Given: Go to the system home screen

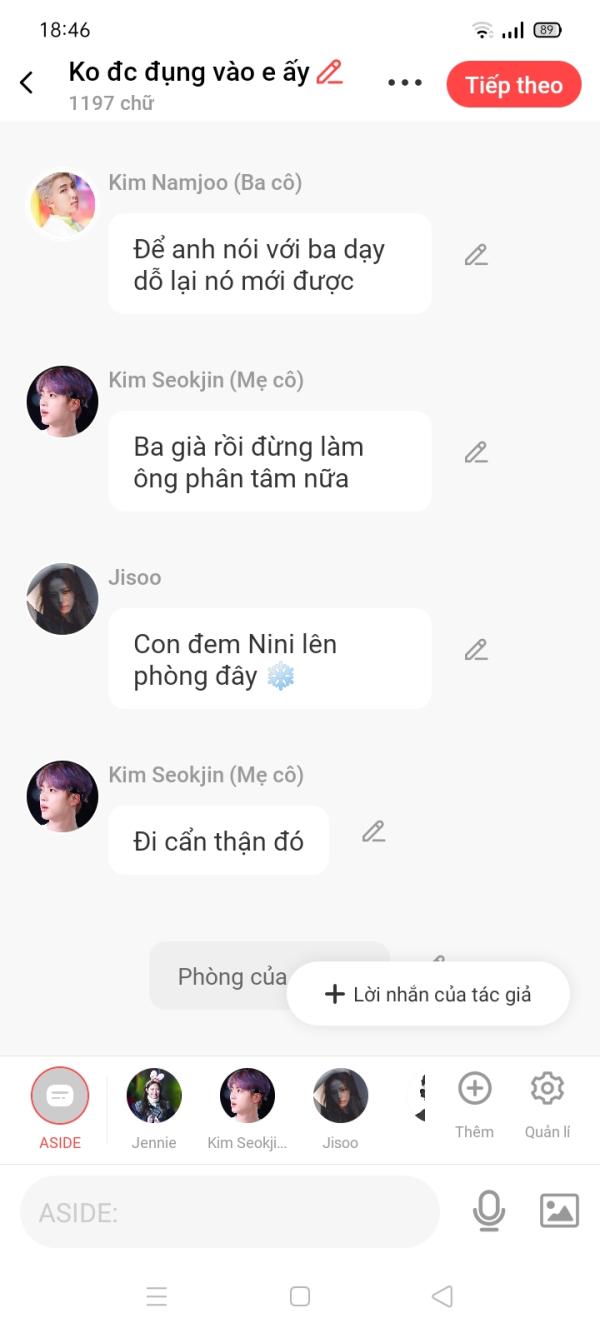Looking at the screenshot, I should coord(300,1296).
